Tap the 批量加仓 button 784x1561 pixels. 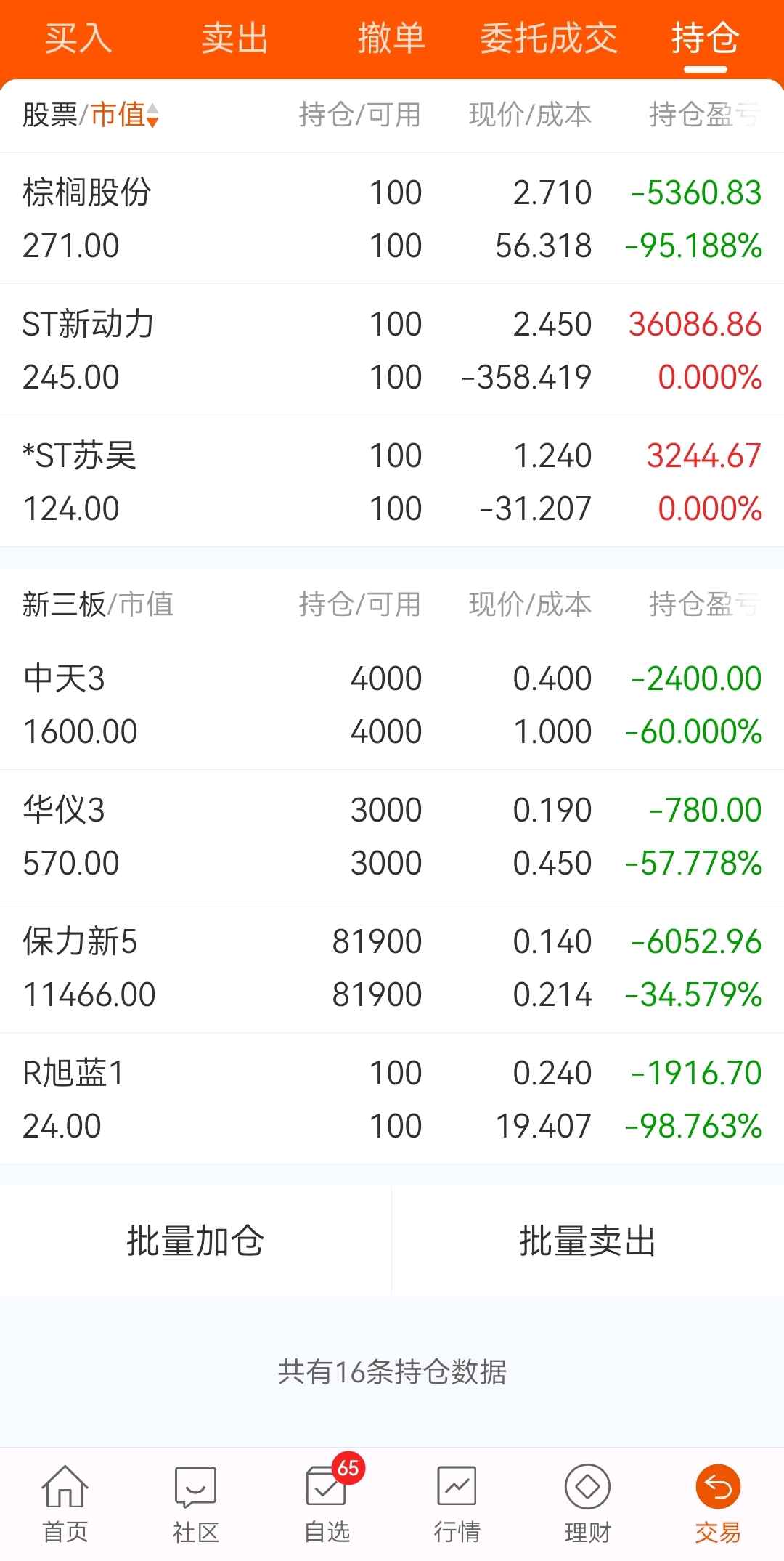pyautogui.click(x=195, y=1241)
